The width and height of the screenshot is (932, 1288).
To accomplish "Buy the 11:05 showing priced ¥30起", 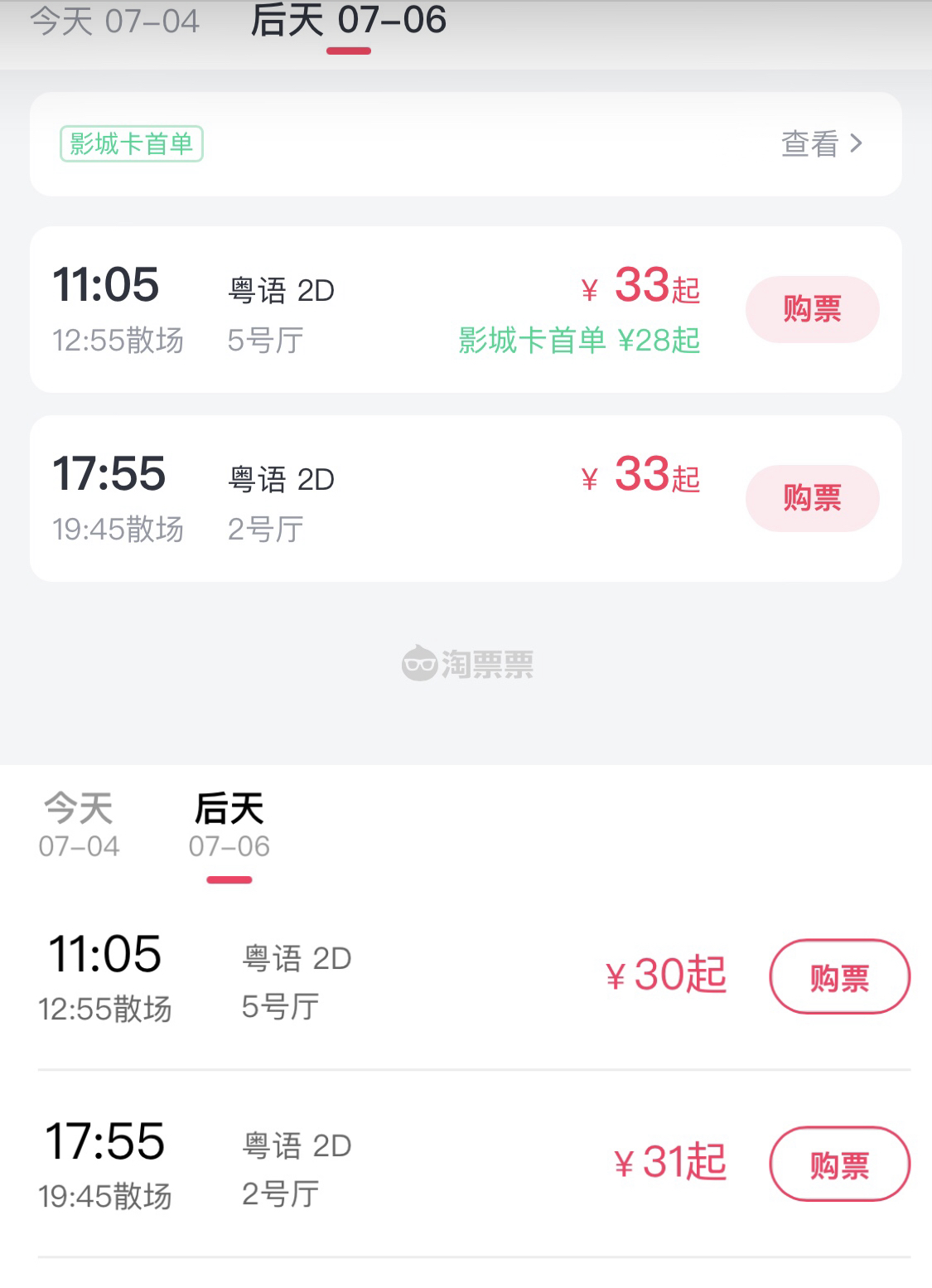I will point(839,977).
